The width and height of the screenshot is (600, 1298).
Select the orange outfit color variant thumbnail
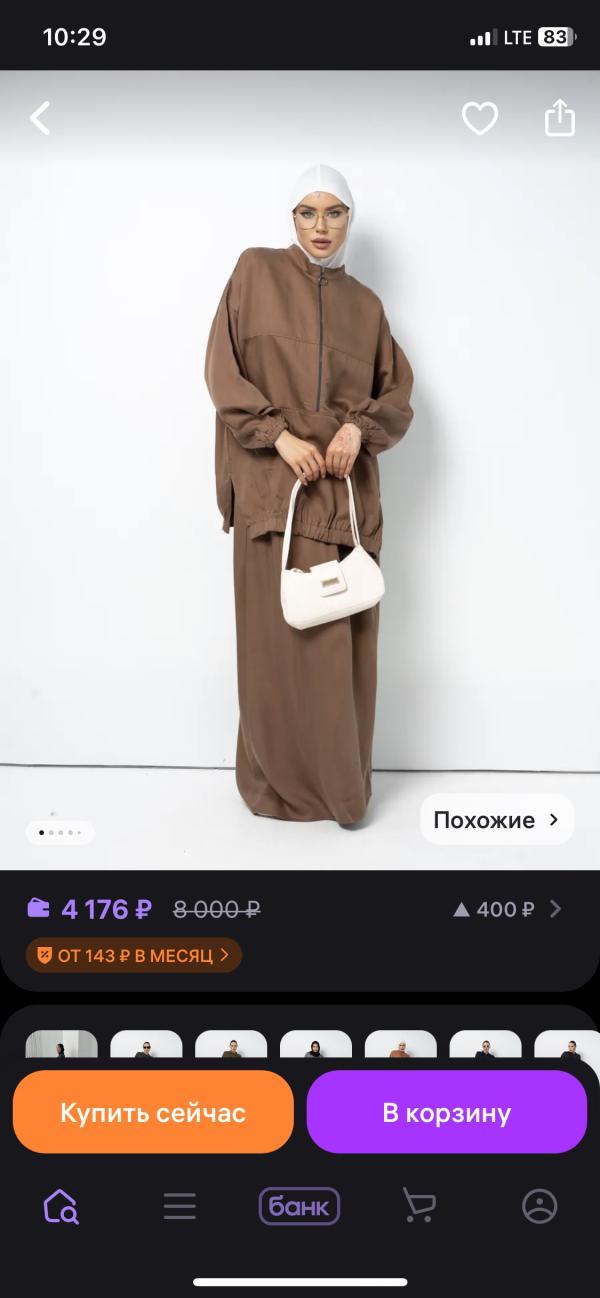tap(400, 1046)
